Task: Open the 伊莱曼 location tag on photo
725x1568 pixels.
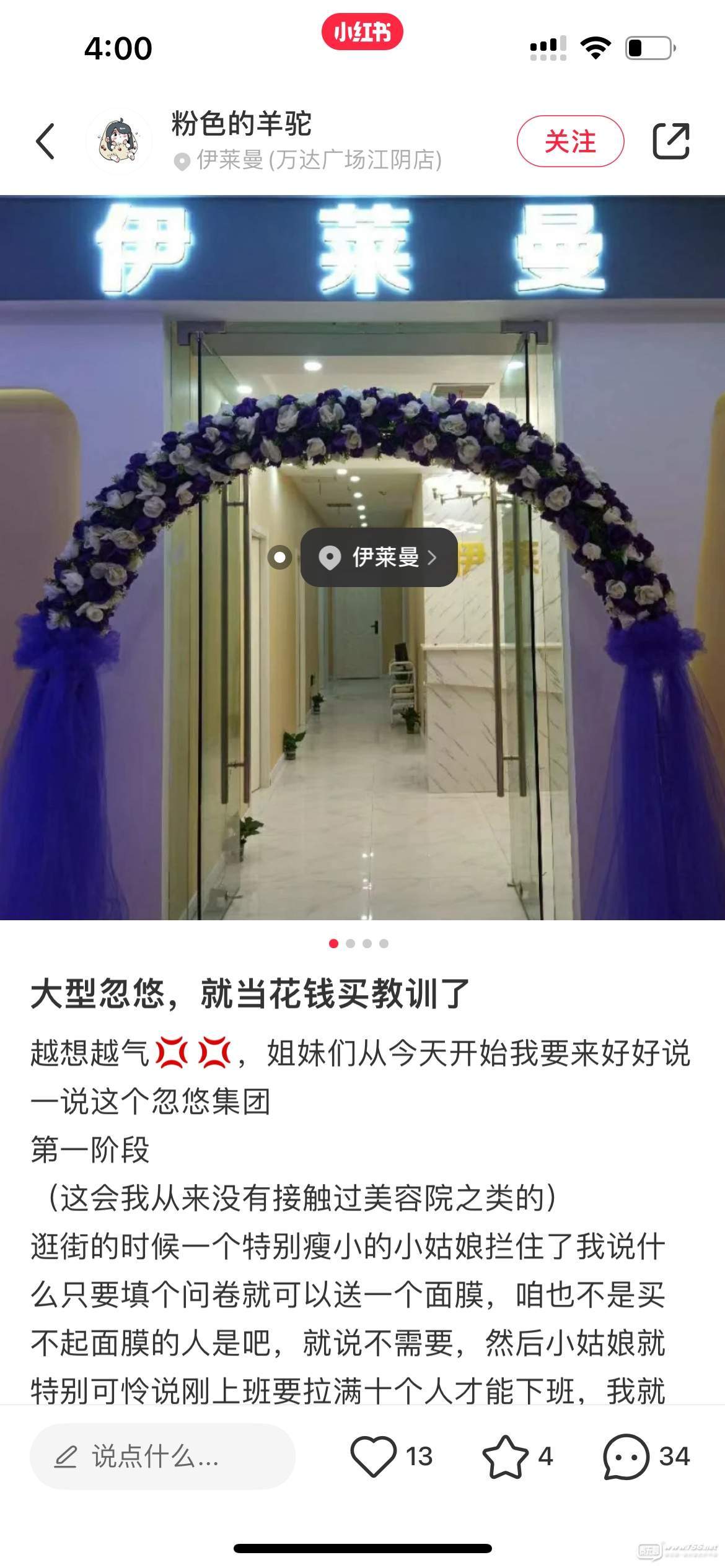Action: coord(379,557)
